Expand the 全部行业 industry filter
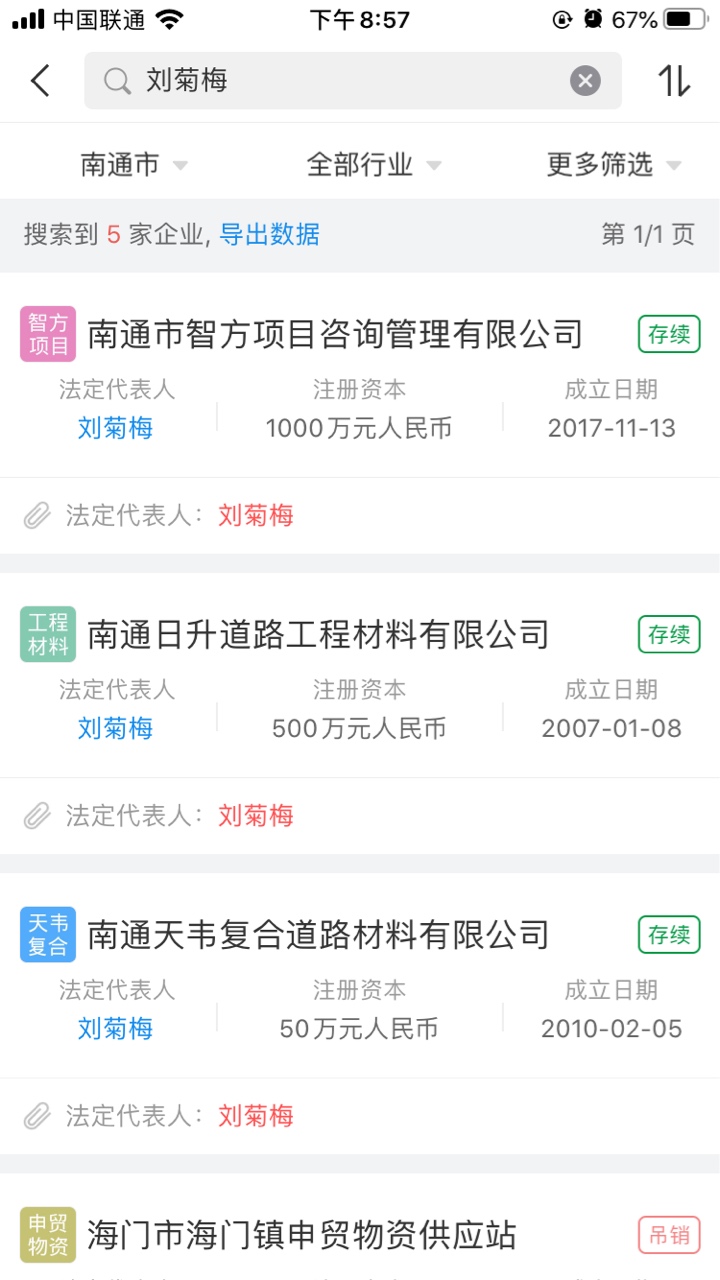Viewport: 720px width, 1280px height. tap(374, 165)
